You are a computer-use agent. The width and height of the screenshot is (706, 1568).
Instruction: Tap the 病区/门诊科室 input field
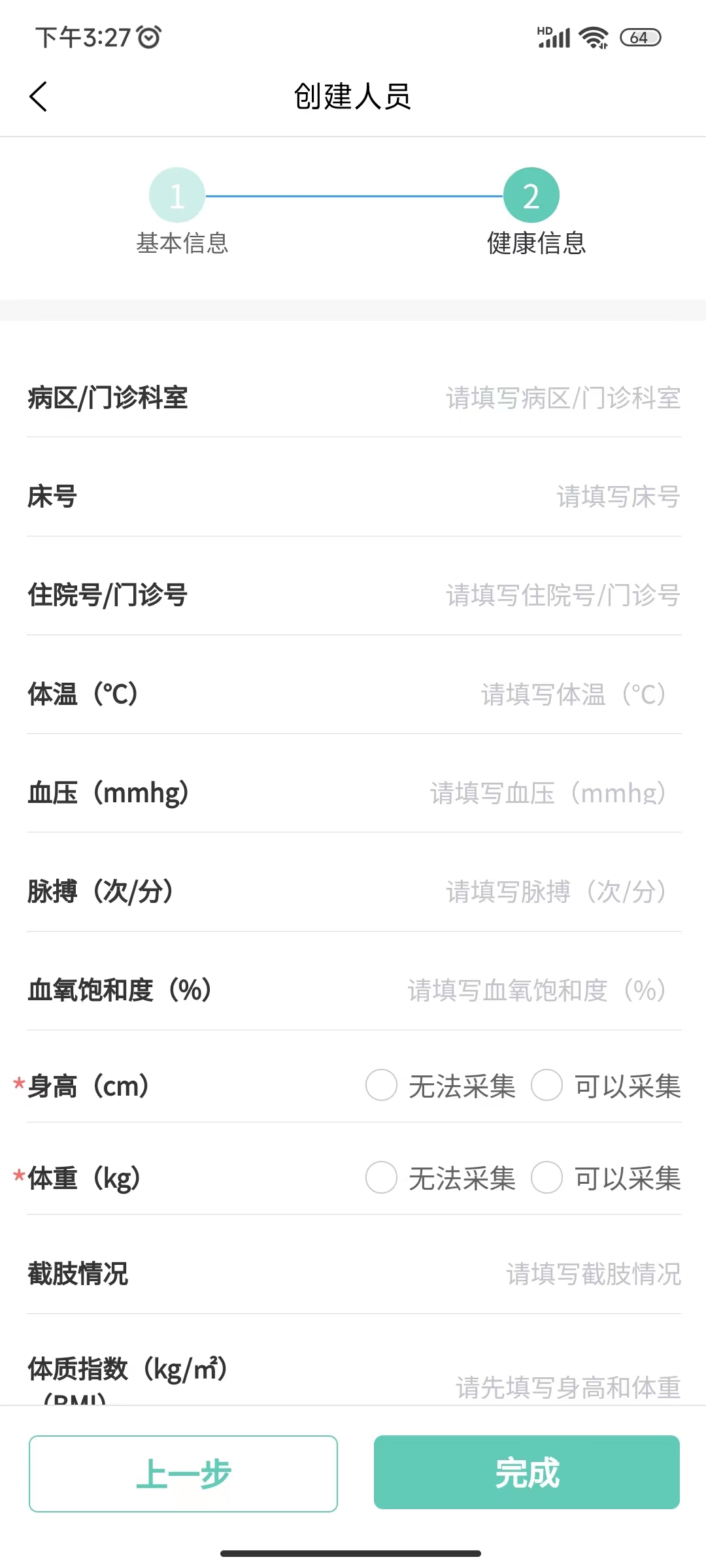pos(562,398)
